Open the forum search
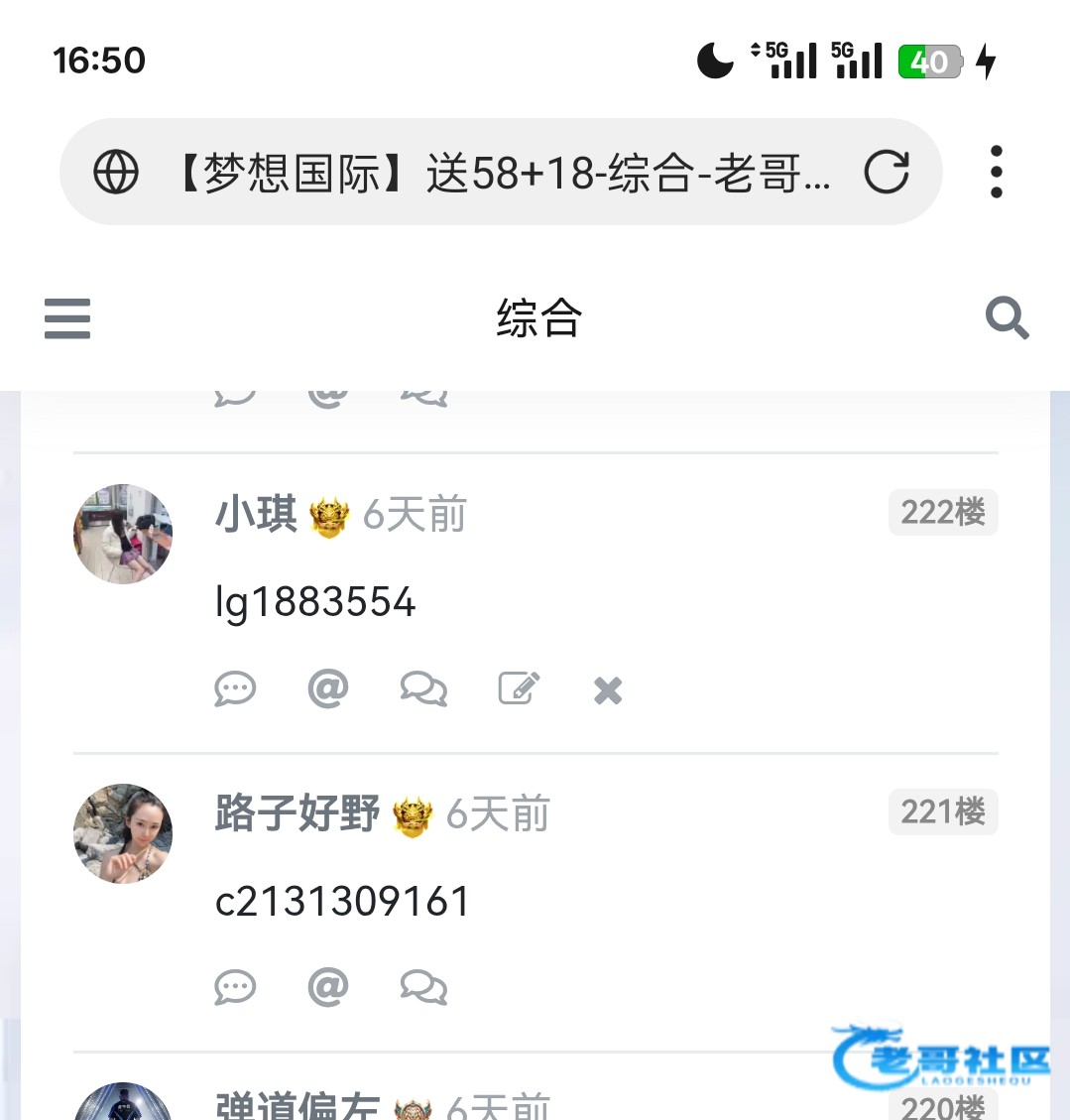The width and height of the screenshot is (1070, 1120). (x=1007, y=318)
